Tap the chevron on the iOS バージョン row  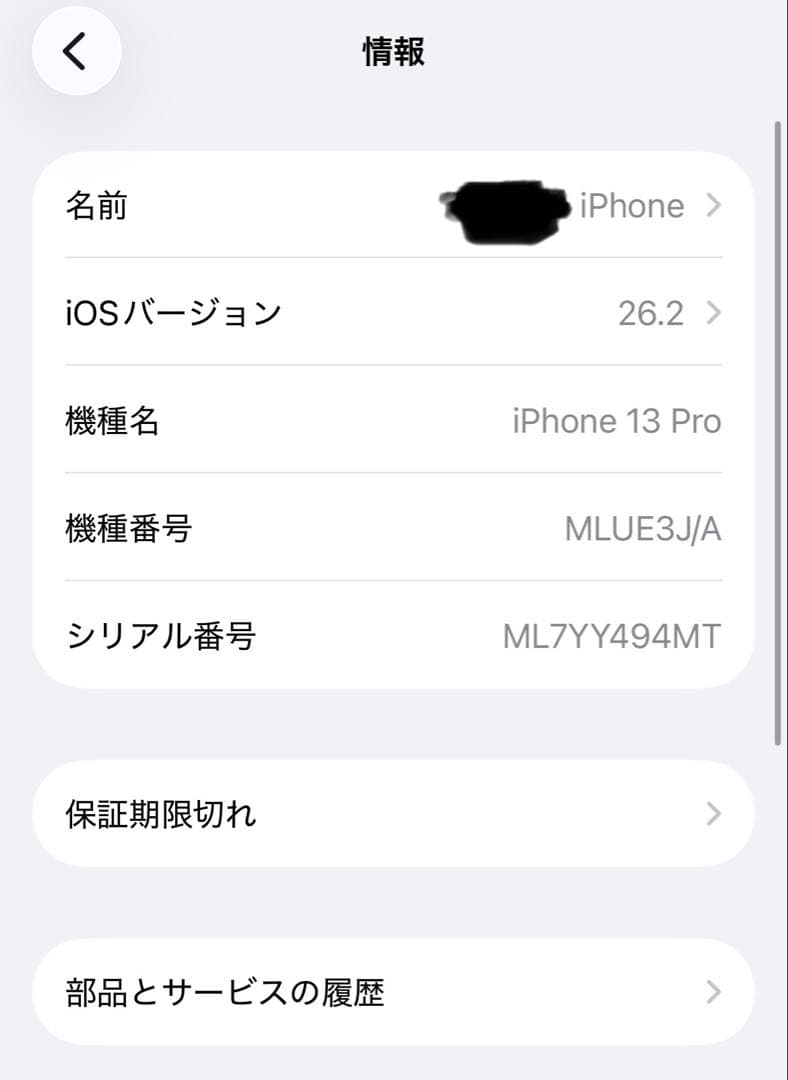pos(713,313)
